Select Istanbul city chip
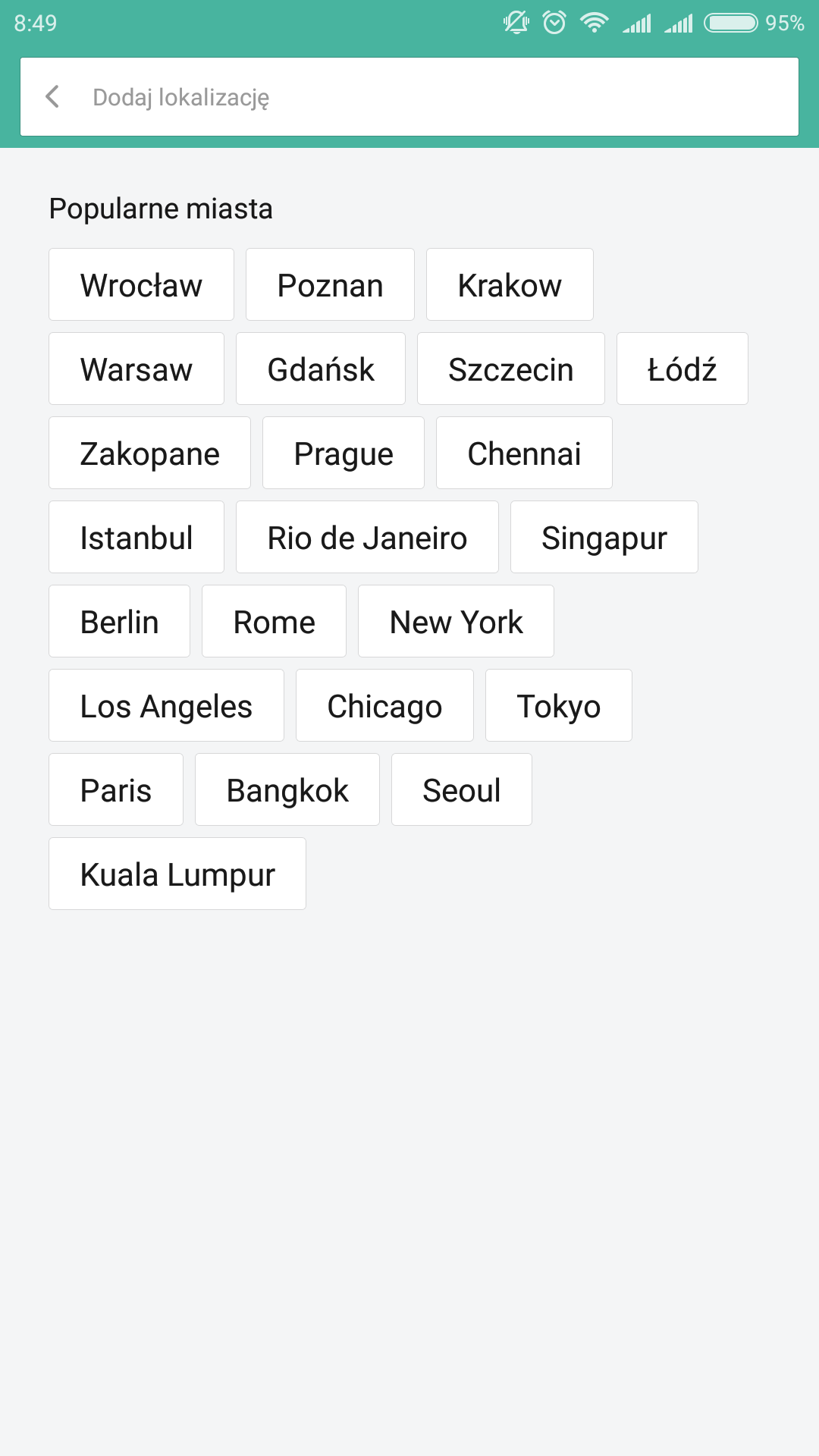 pyautogui.click(x=136, y=538)
